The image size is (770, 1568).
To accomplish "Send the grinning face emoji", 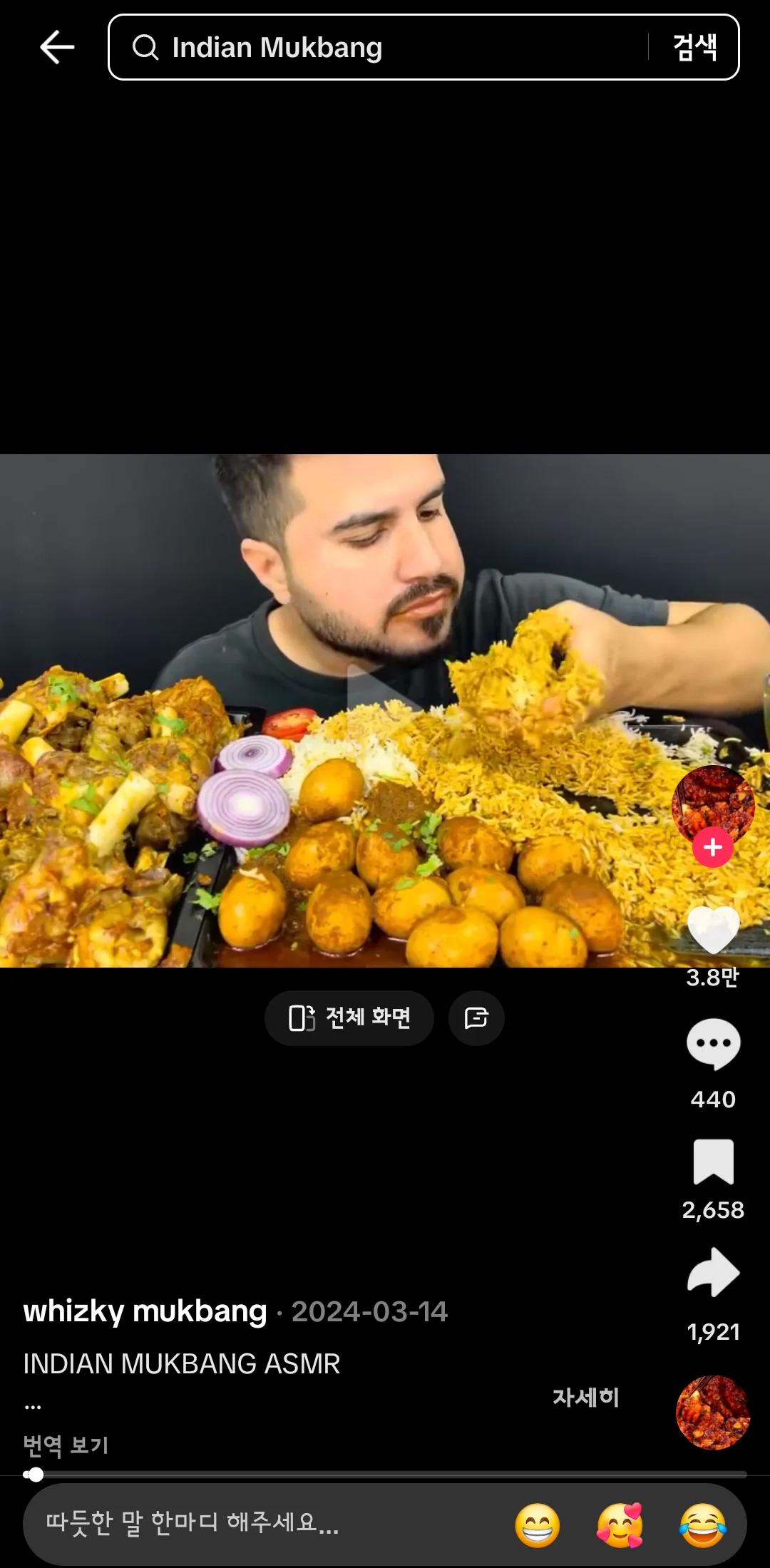I will click(x=538, y=1525).
